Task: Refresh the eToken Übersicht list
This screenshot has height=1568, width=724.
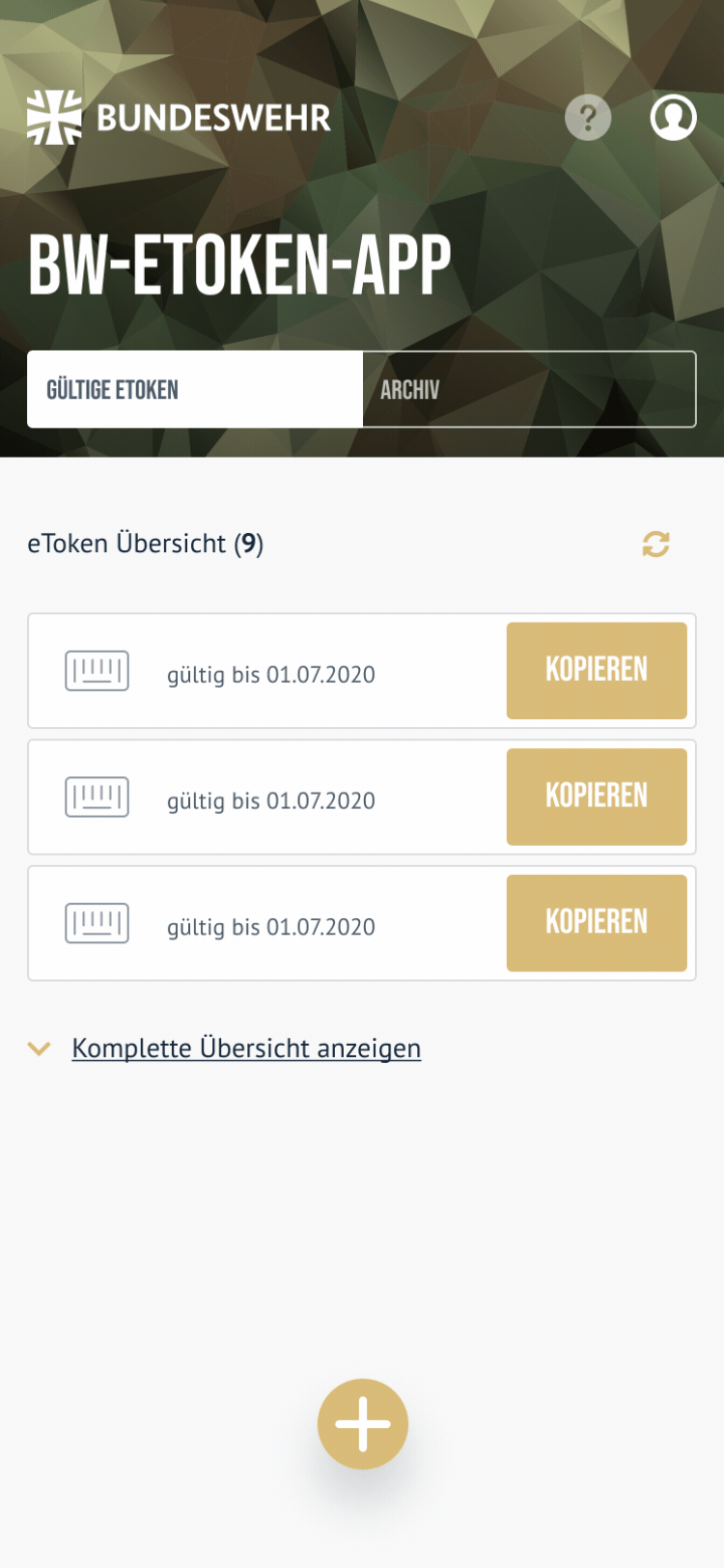Action: 655,545
